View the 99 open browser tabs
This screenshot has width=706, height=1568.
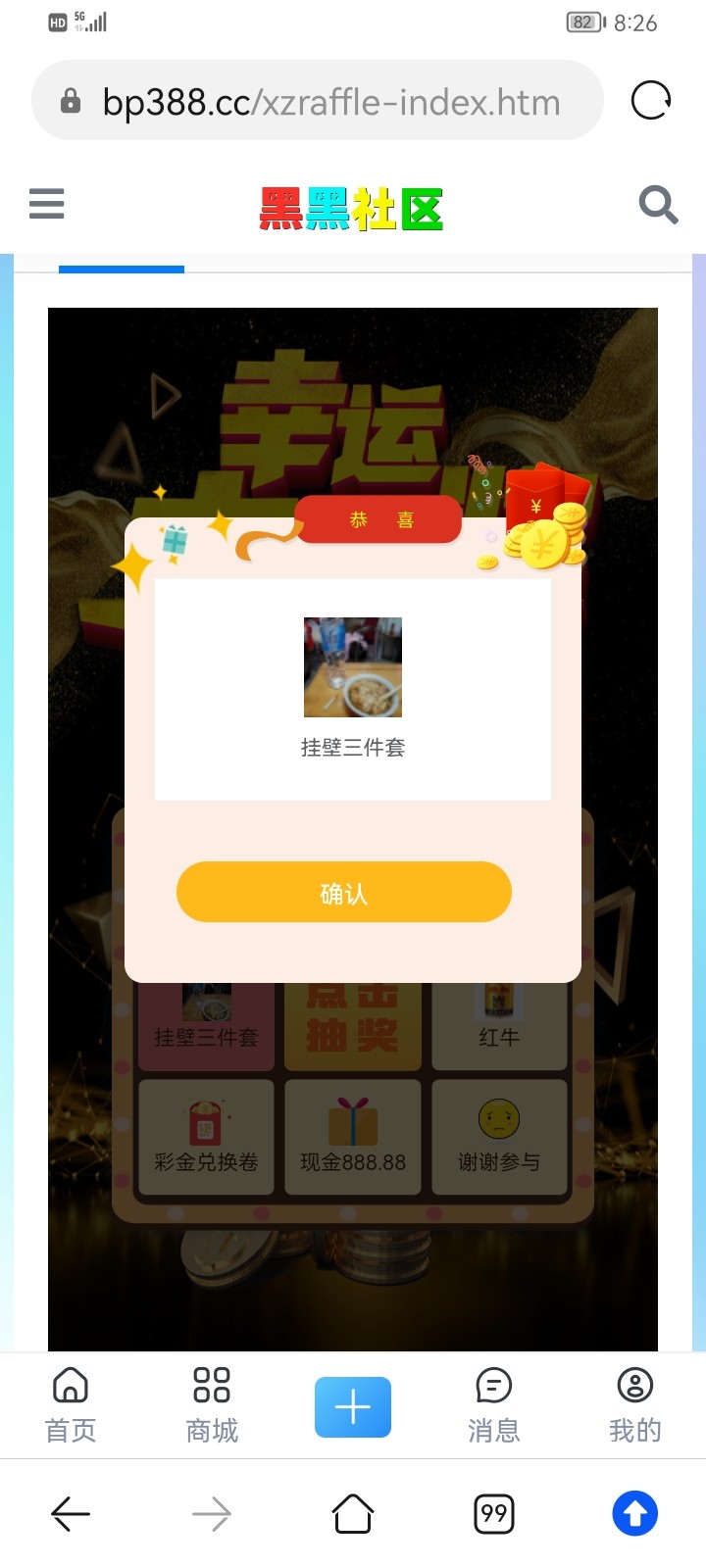click(494, 1514)
